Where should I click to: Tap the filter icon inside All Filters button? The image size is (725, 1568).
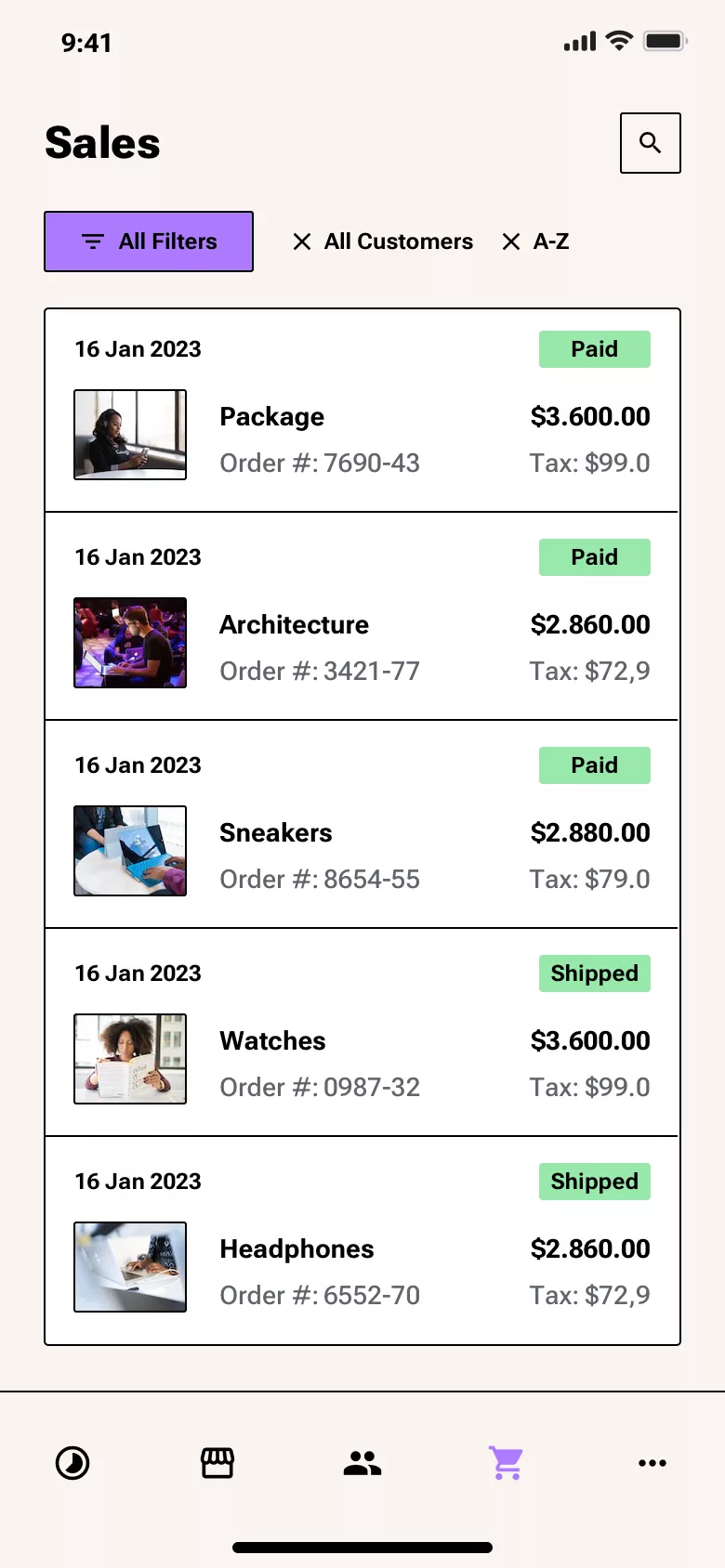92,241
